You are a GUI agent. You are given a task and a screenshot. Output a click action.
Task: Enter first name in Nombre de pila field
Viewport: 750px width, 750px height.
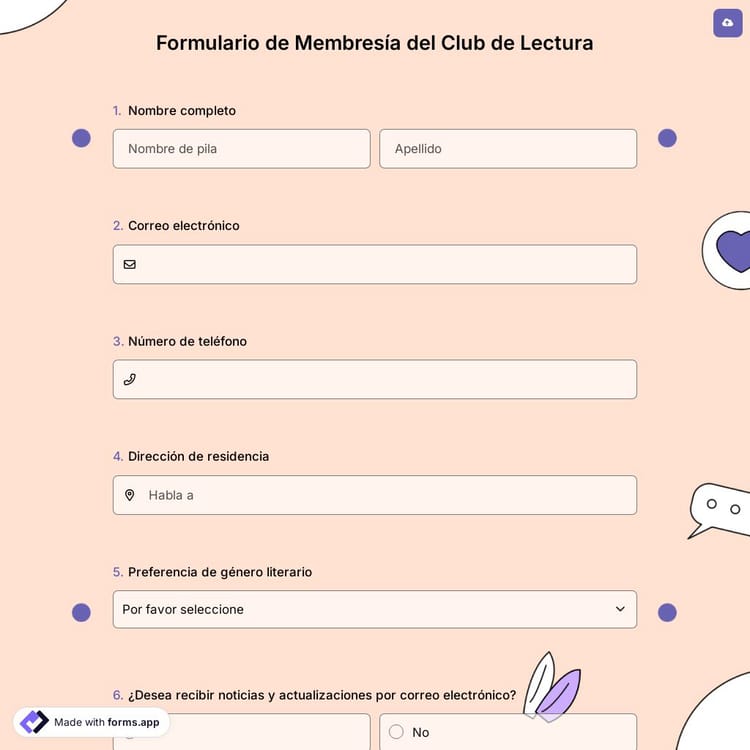click(x=241, y=149)
